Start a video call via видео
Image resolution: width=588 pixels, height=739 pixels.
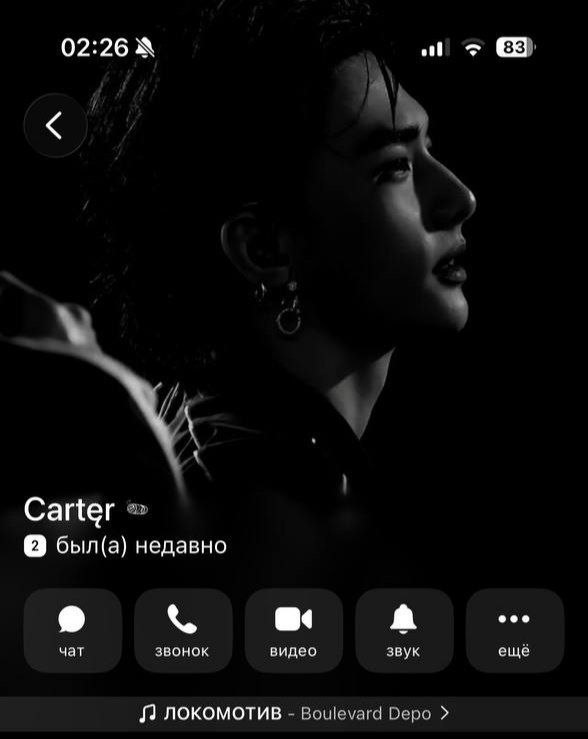tap(294, 631)
